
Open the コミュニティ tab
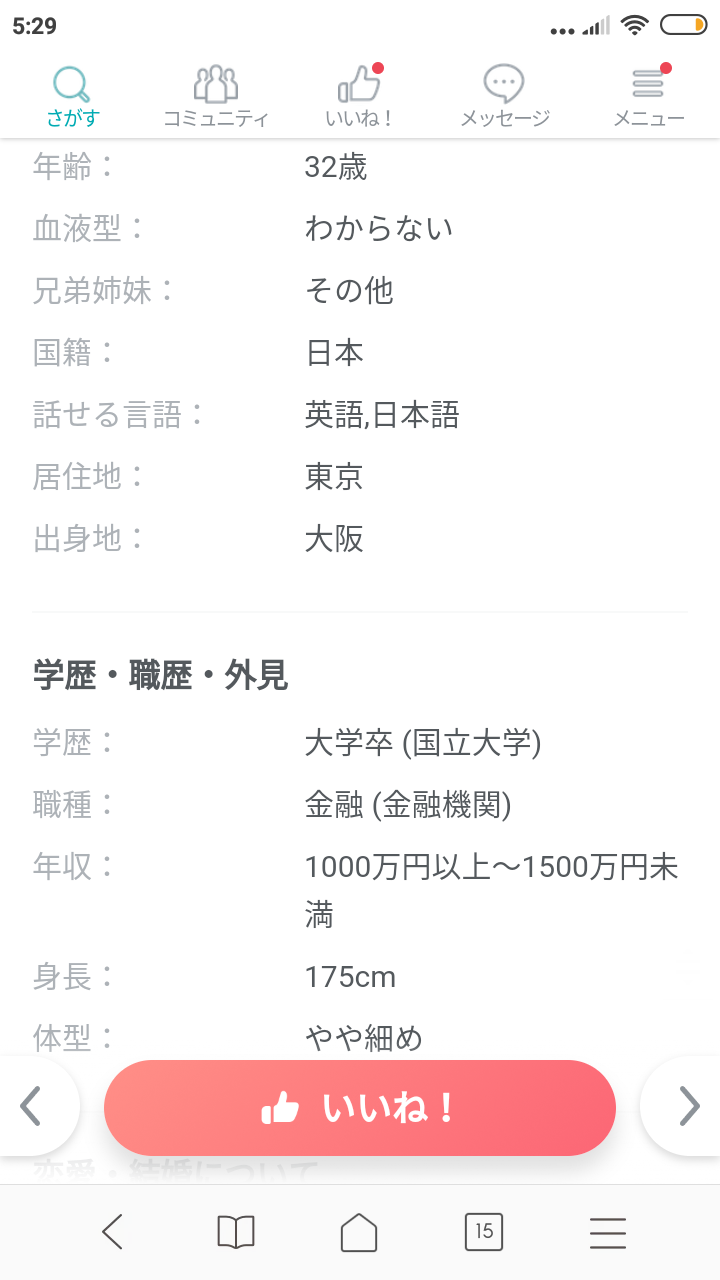[216, 97]
